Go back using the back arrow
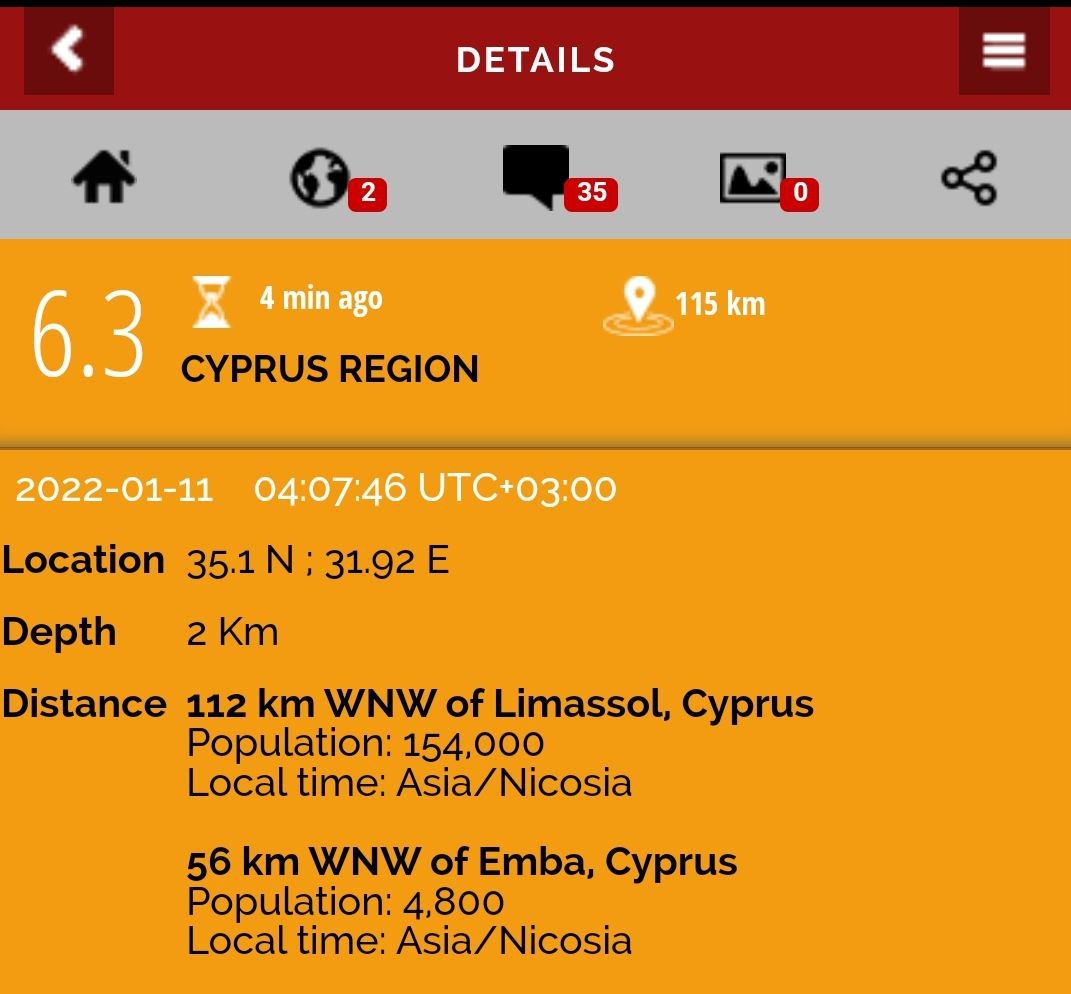This screenshot has height=994, width=1071. pos(68,50)
